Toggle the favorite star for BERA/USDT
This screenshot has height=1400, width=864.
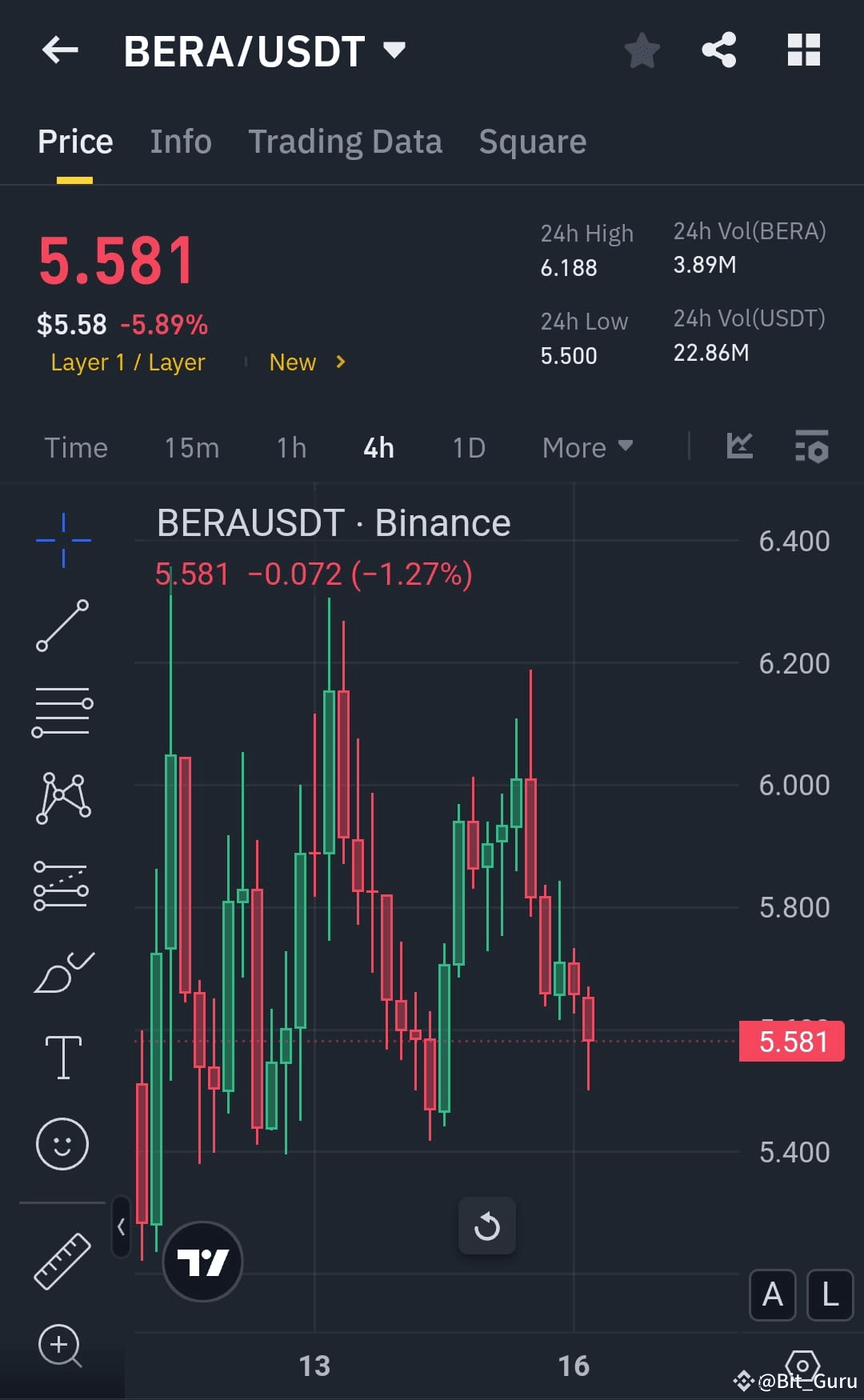coord(642,50)
